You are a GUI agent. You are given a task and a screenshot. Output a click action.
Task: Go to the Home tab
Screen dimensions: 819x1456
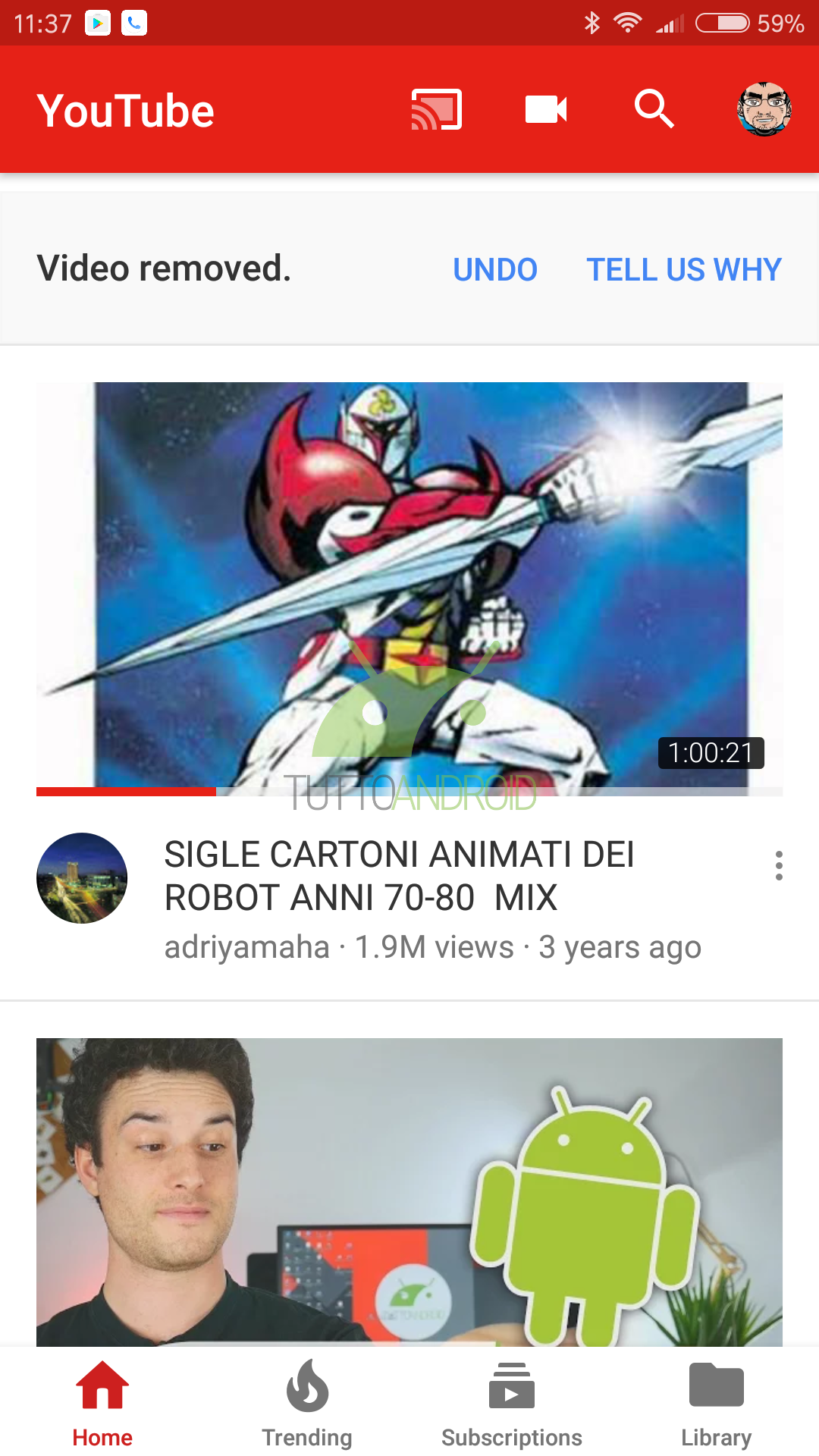tap(102, 1404)
